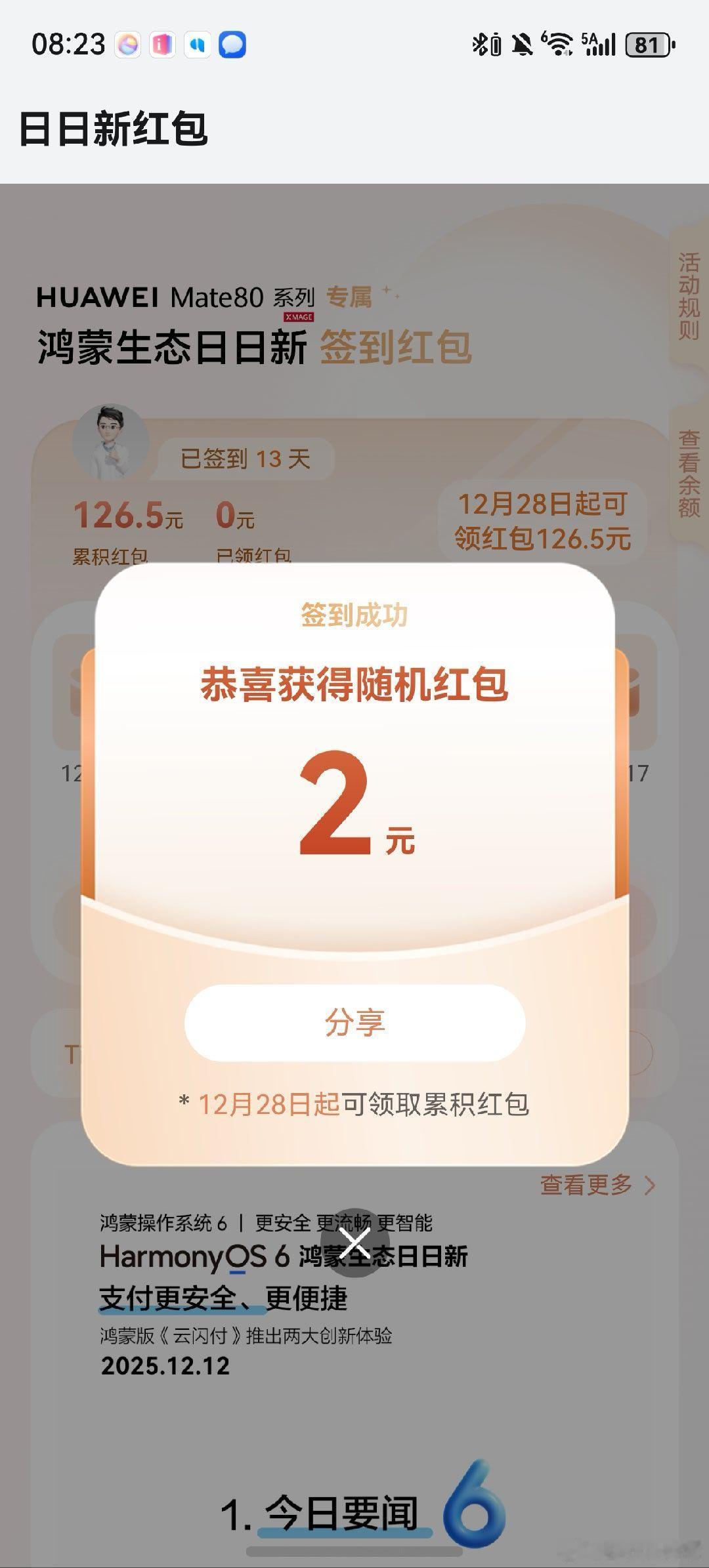Tap the muted notifications bell icon

522,43
